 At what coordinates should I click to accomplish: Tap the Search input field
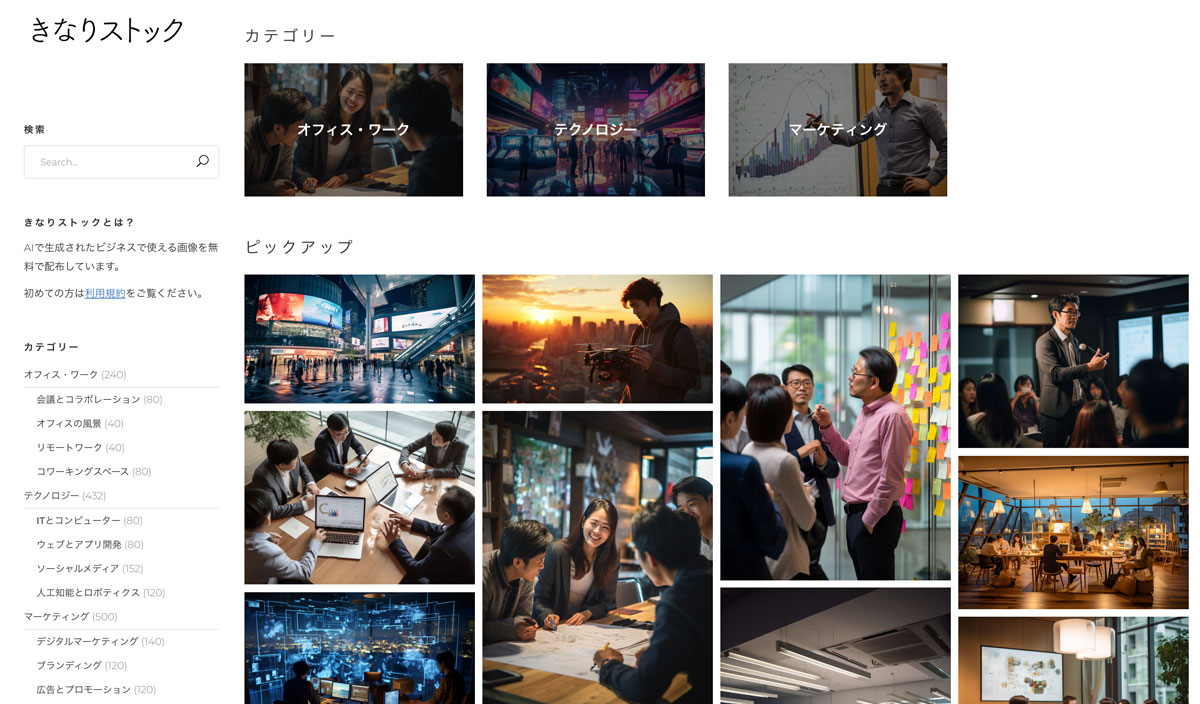click(110, 162)
